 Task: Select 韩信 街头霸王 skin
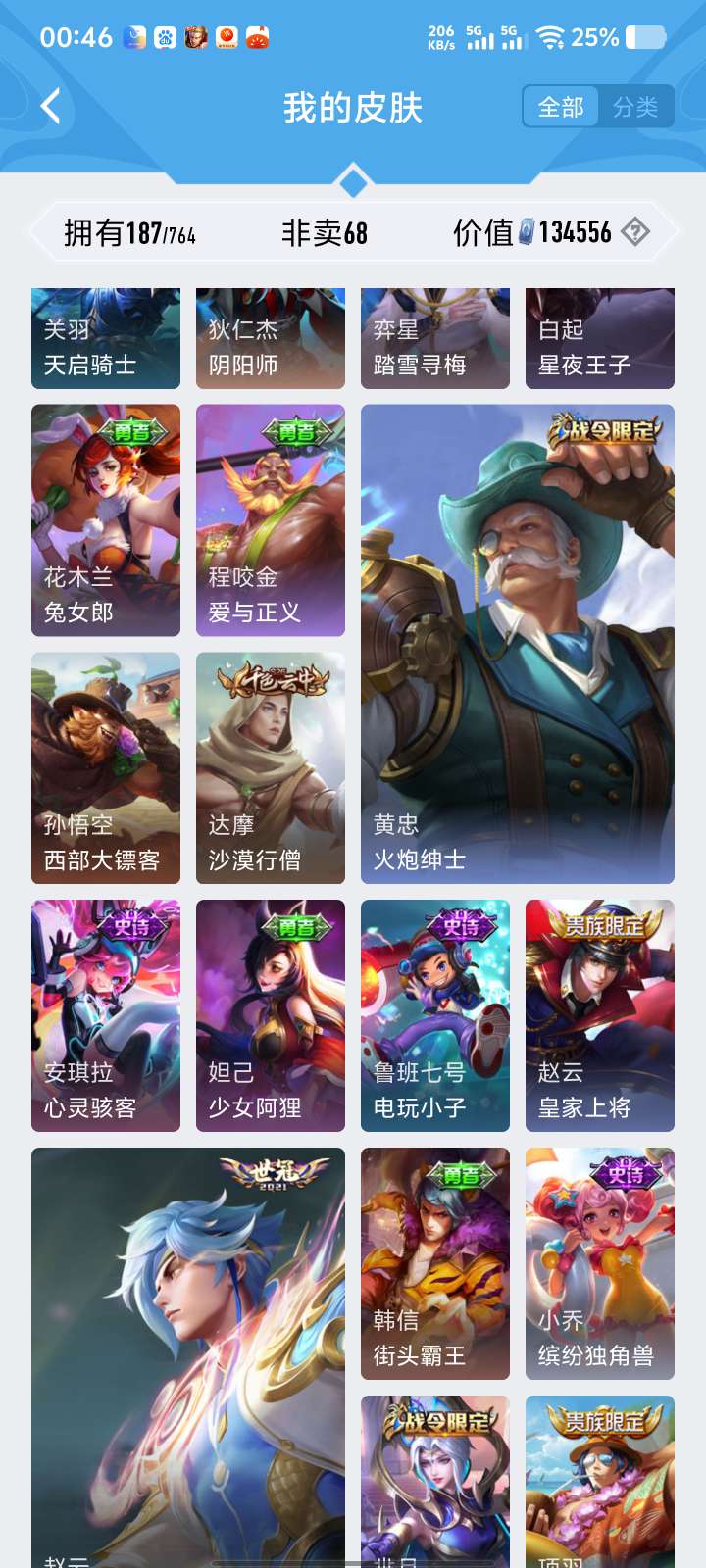click(435, 1264)
